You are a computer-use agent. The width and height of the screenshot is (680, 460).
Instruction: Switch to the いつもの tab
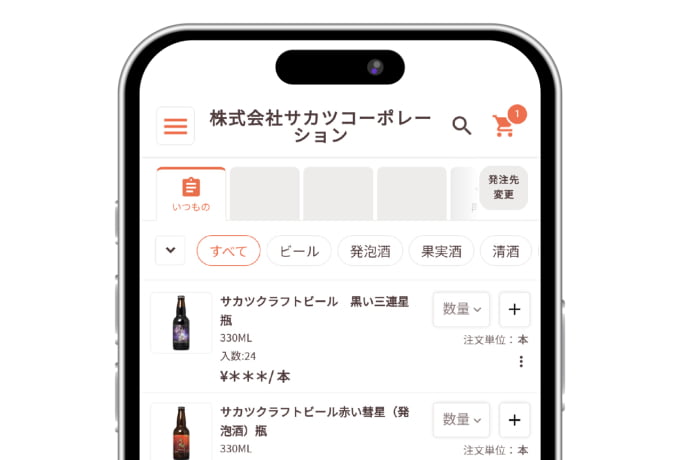pyautogui.click(x=191, y=194)
